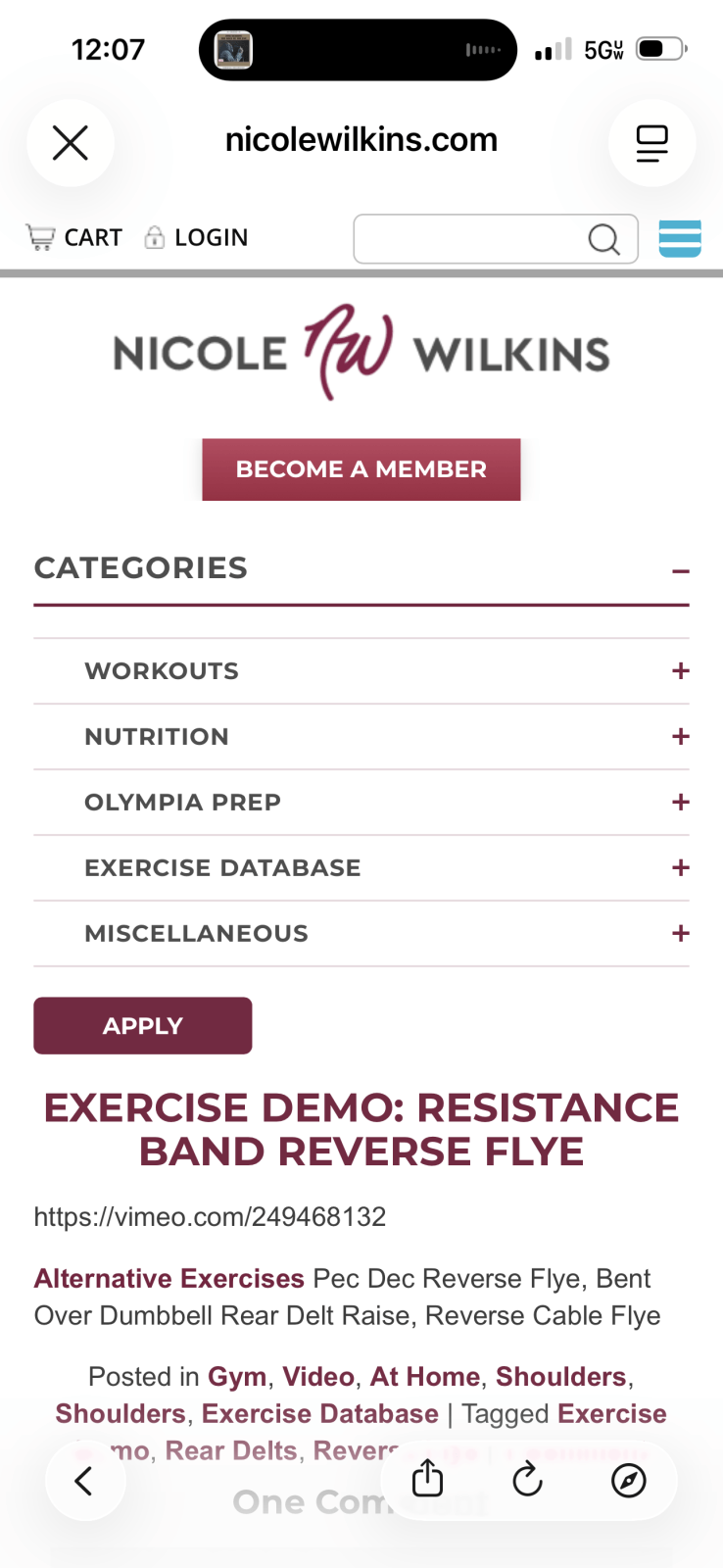Viewport: 723px width, 1568px height.
Task: Share this page
Action: point(427,1479)
